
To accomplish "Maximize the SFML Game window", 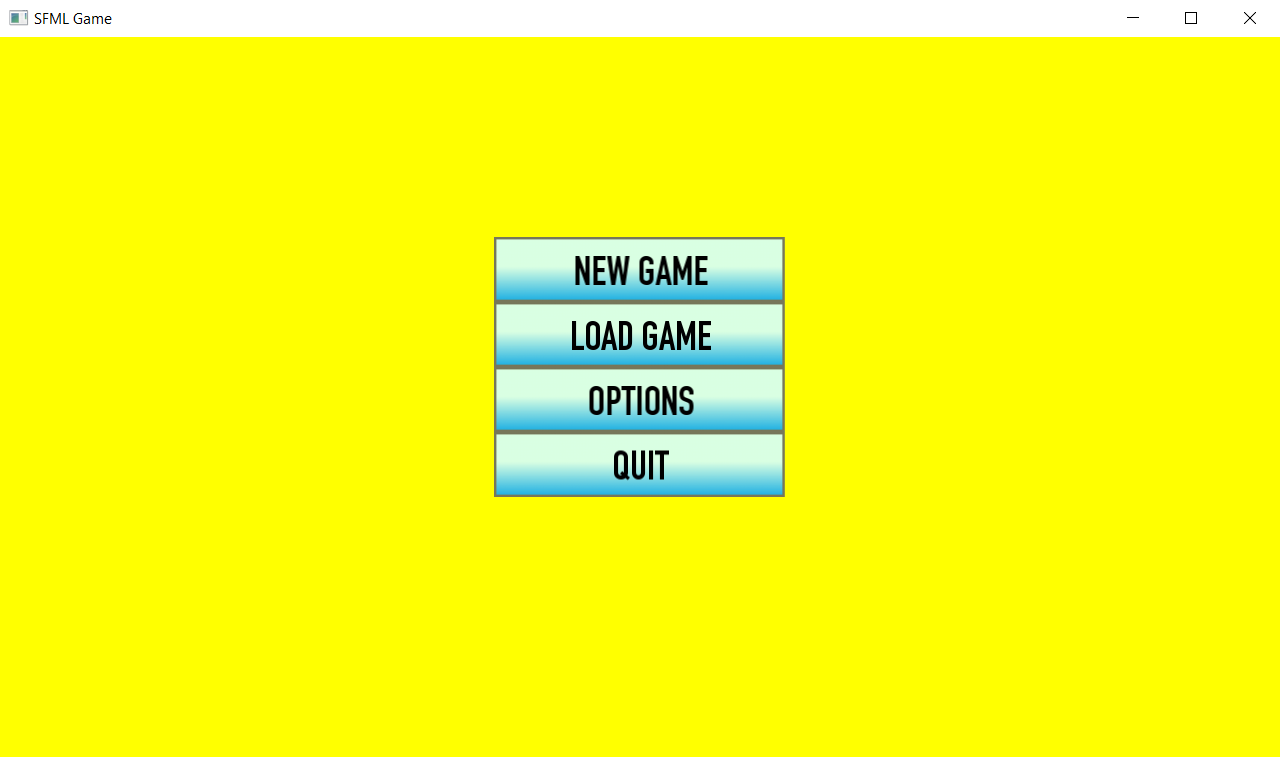I will coord(1191,18).
